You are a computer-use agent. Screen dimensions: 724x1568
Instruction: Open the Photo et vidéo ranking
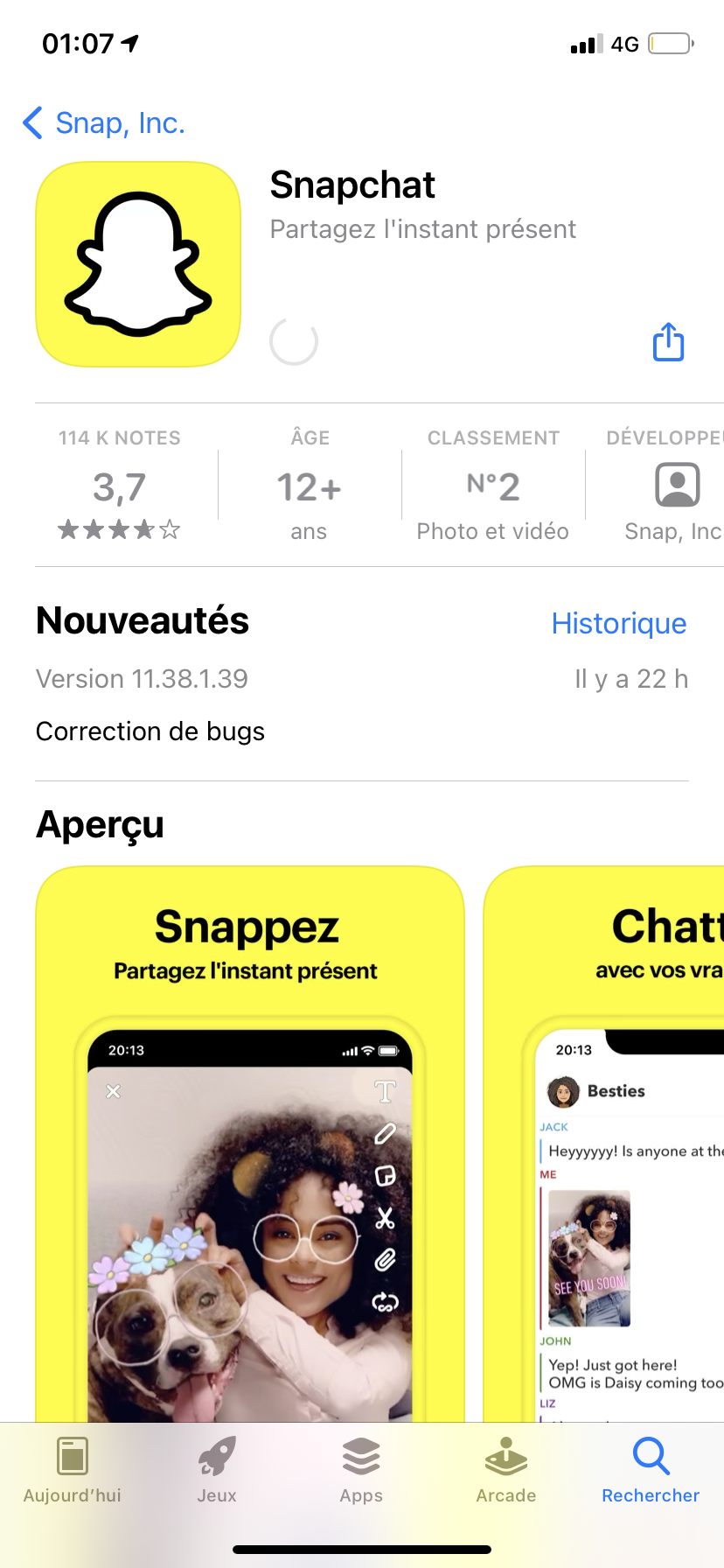492,496
